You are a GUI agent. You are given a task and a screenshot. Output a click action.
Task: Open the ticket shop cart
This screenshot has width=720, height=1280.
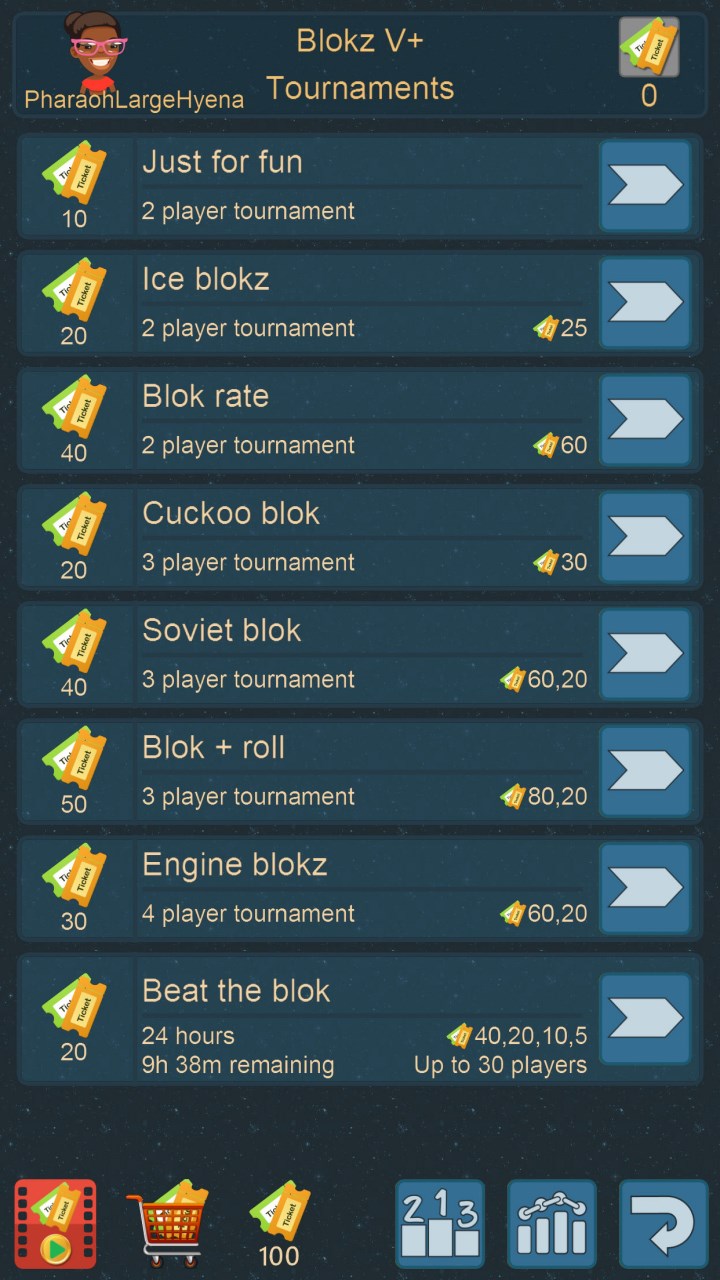coord(166,1224)
